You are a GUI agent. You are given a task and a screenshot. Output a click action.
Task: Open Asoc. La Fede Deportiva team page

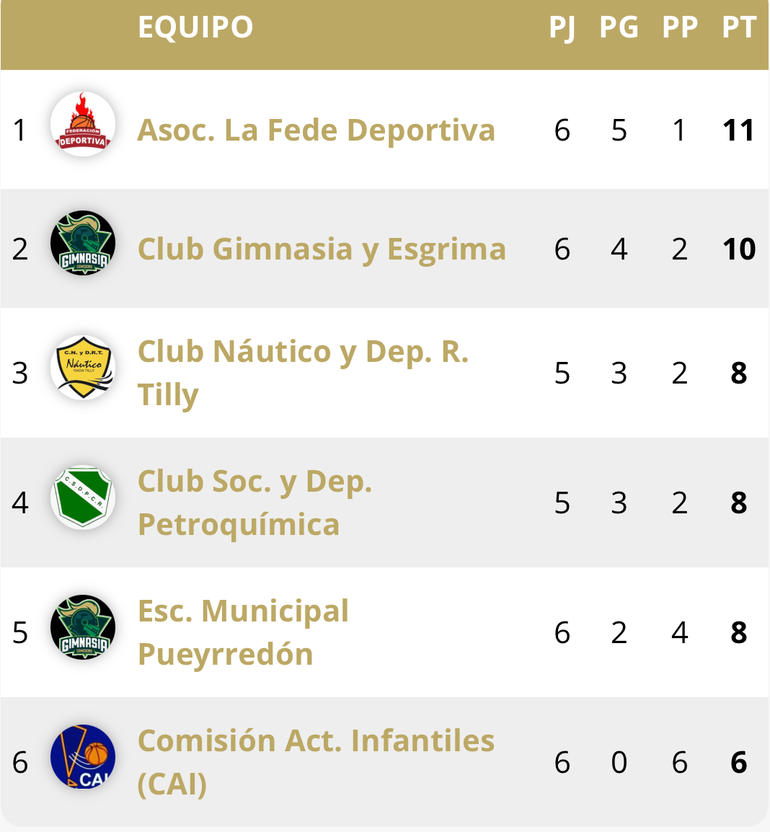pyautogui.click(x=316, y=130)
